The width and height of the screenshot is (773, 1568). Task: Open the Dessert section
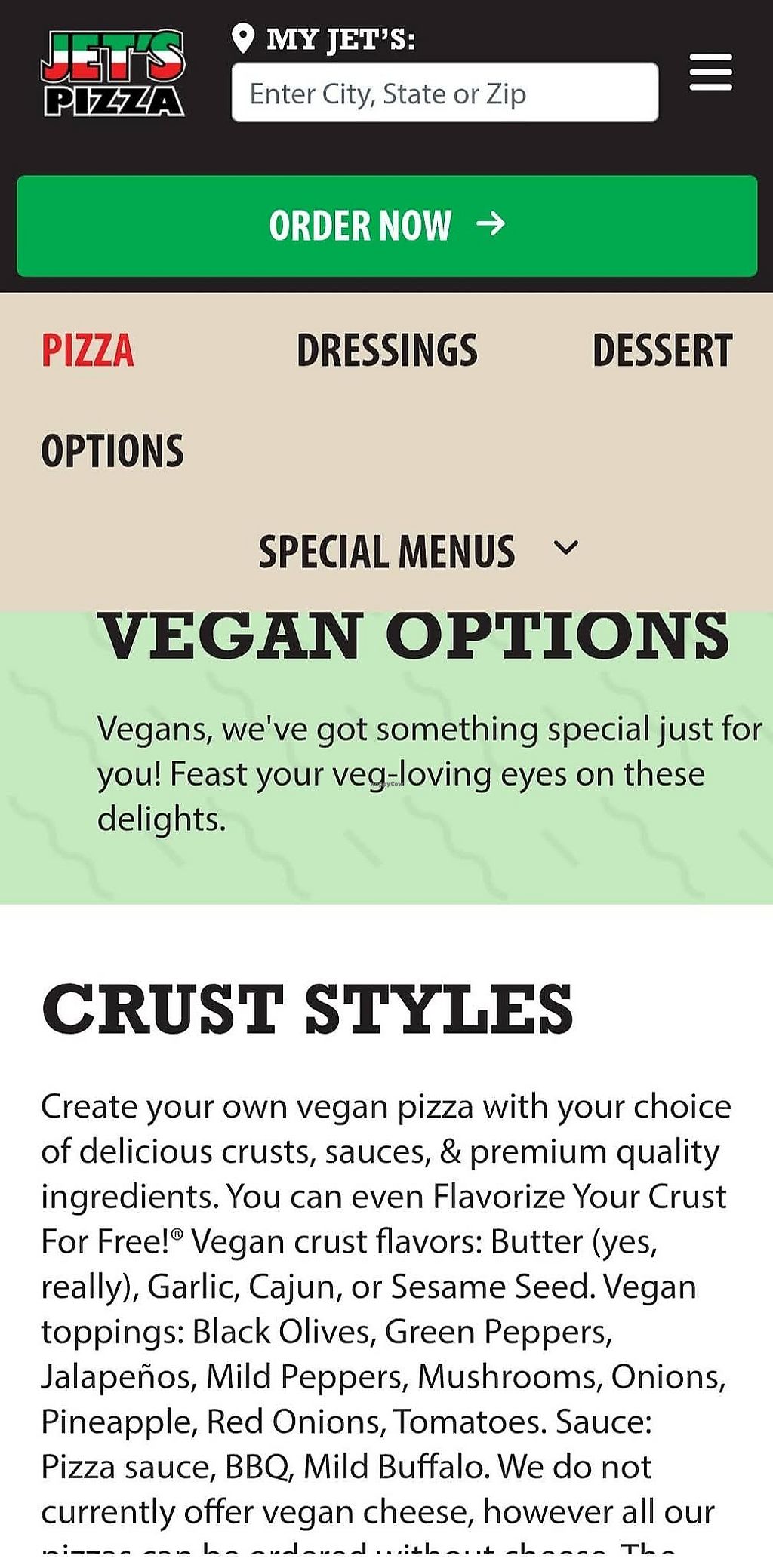[x=662, y=351]
